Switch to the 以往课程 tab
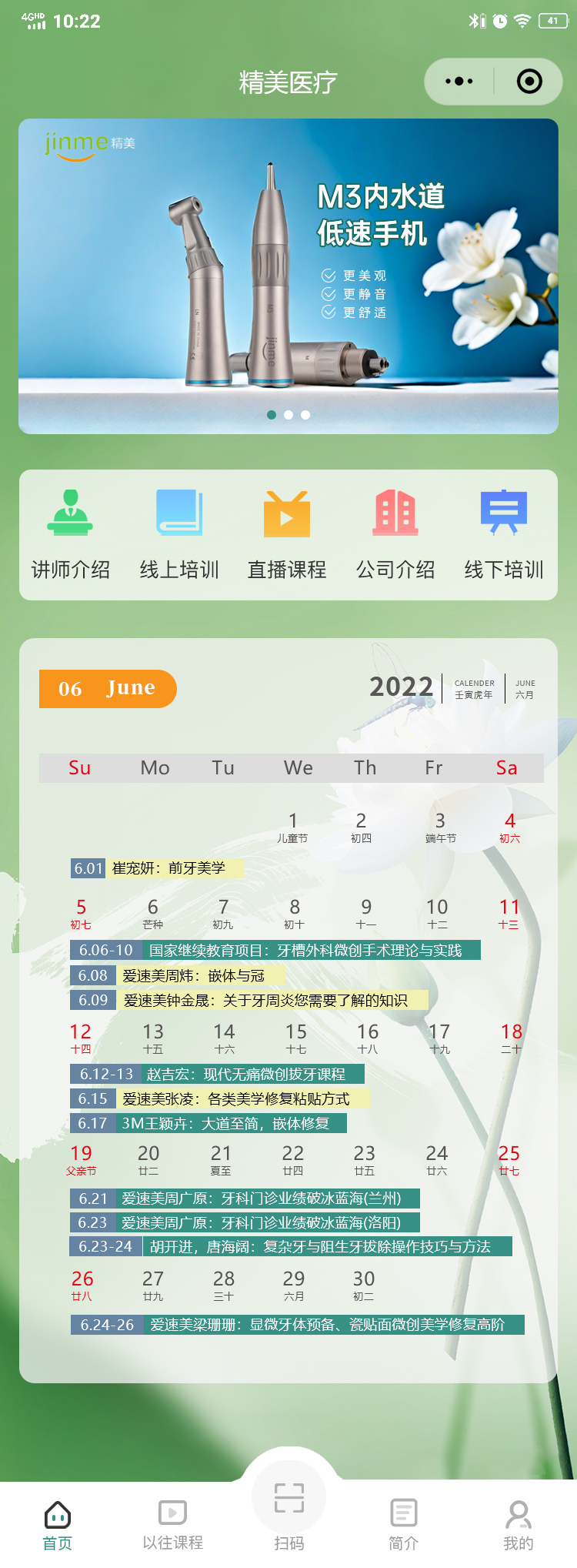The width and height of the screenshot is (577, 1568). 173,1524
